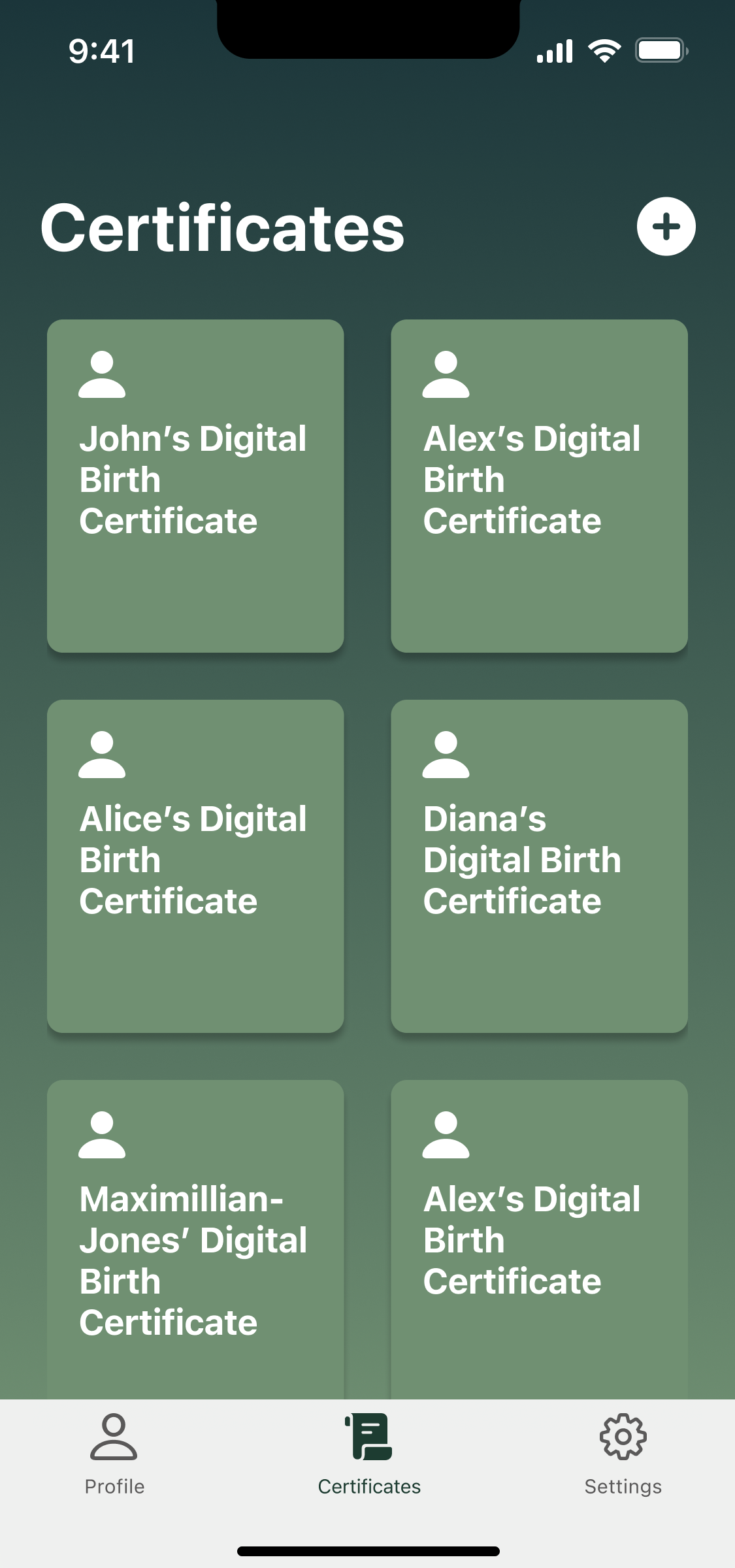The width and height of the screenshot is (735, 1568).
Task: Add a new certificate with plus button
Action: point(666,227)
